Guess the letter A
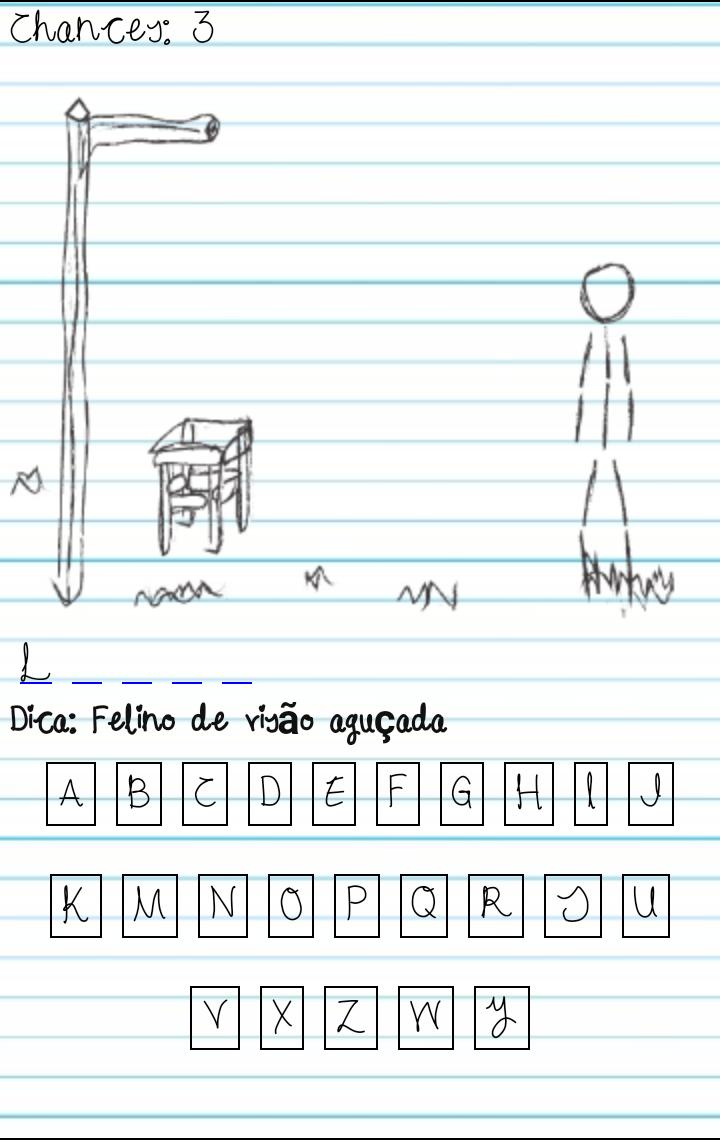 pos(72,795)
